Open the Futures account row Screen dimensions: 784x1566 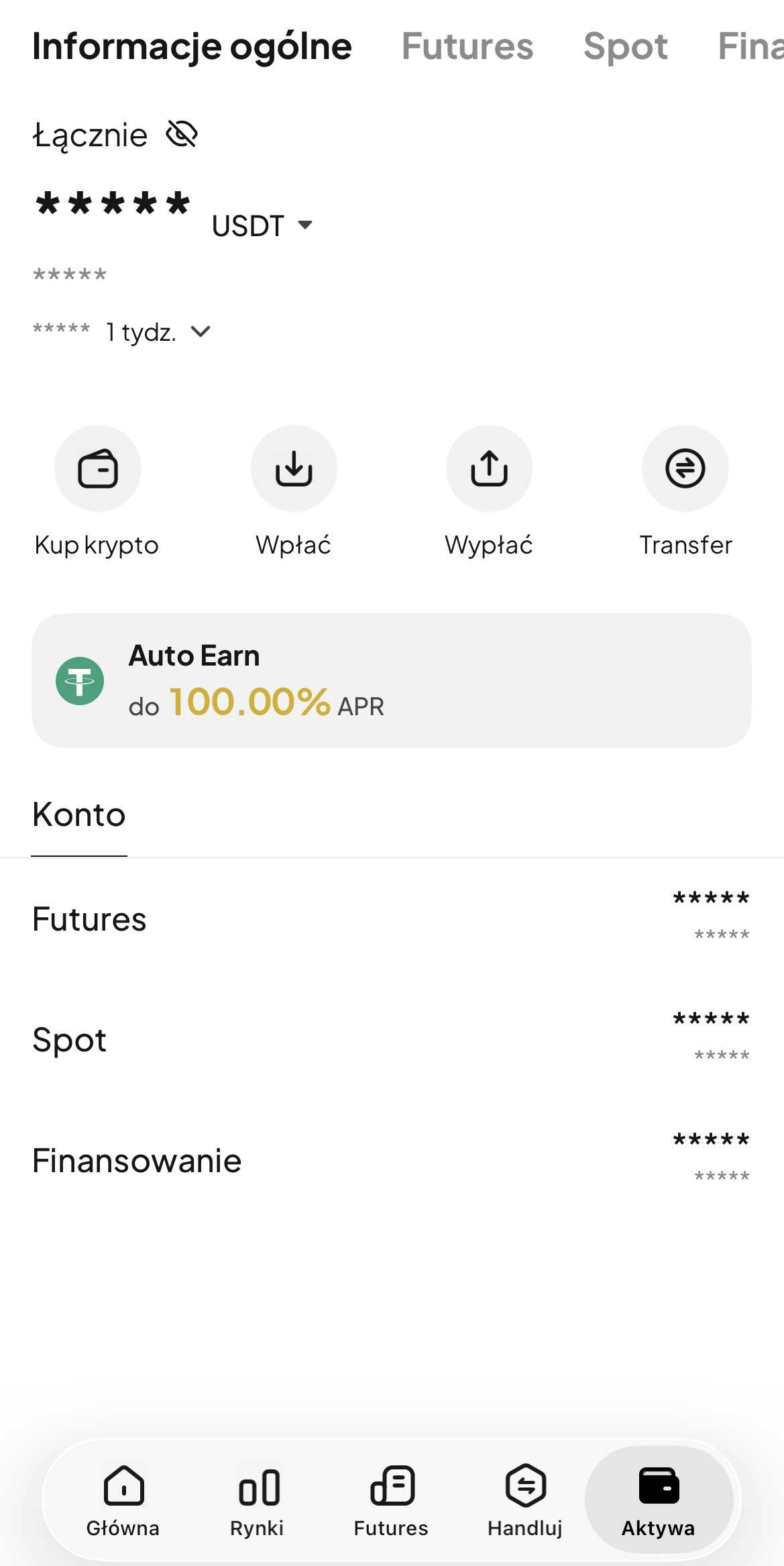[392, 919]
